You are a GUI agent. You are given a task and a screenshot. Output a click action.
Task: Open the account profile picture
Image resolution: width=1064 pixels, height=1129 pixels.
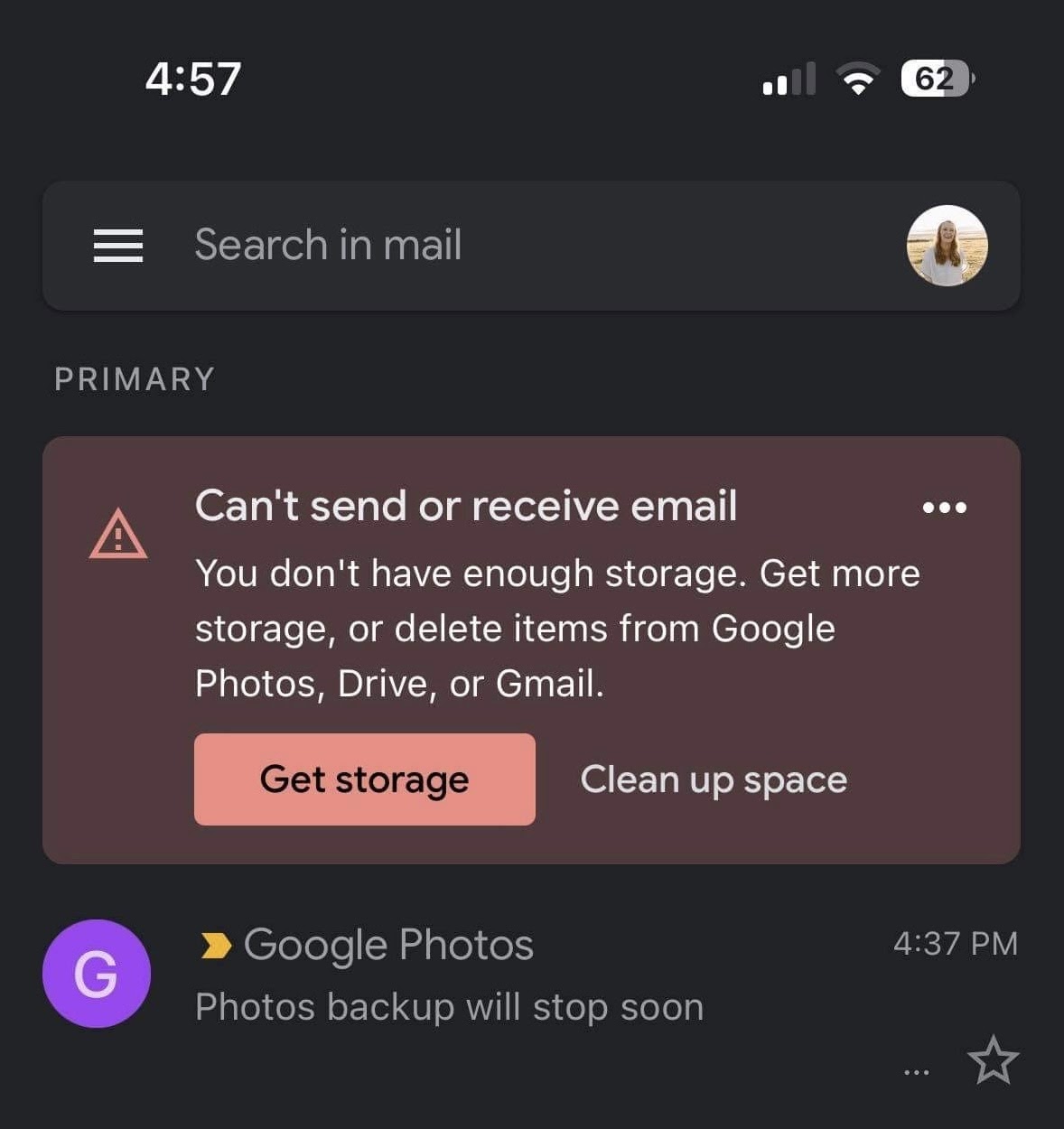click(947, 246)
